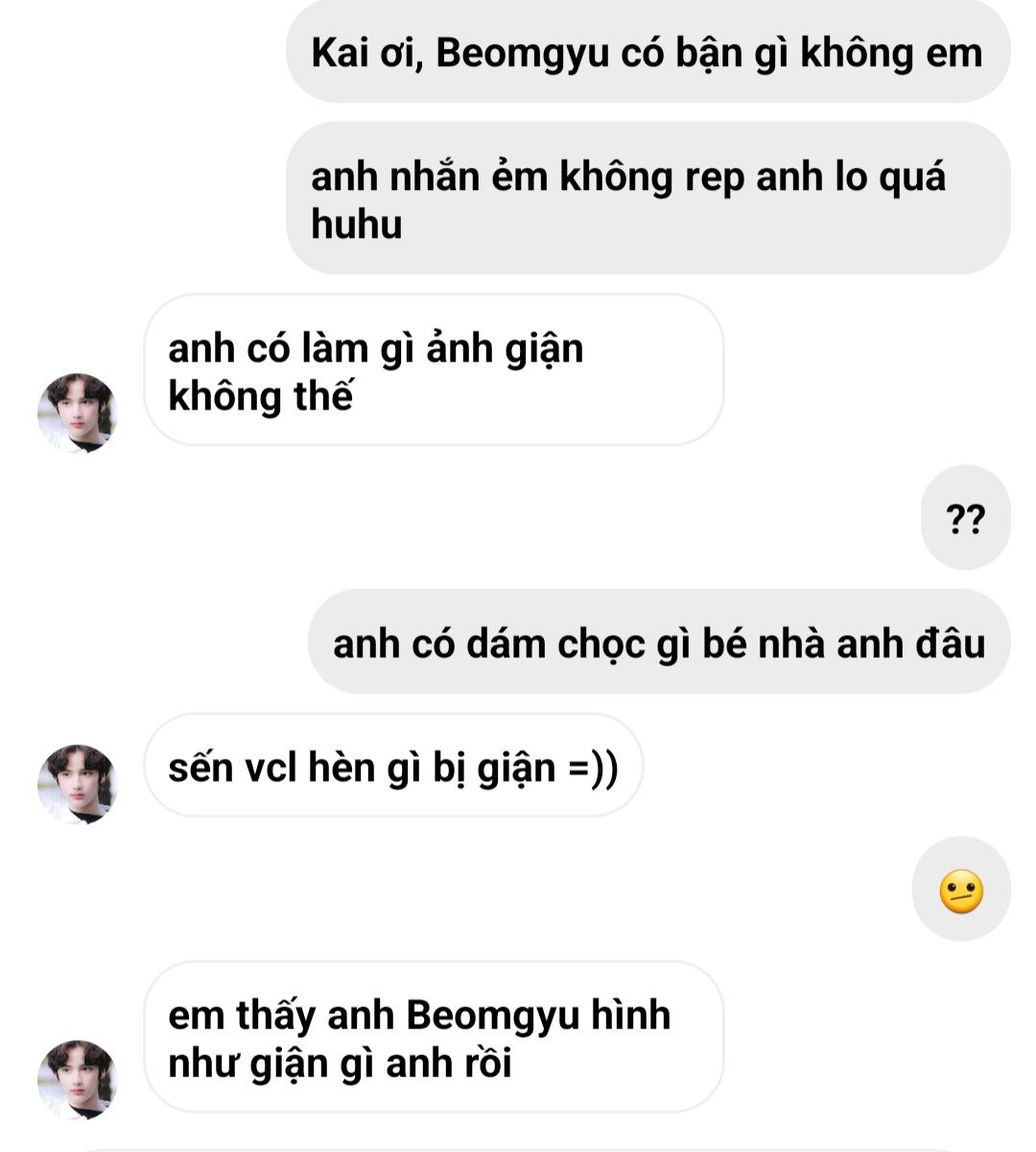The image size is (1036, 1152).
Task: Tap avatar next to 'sến vcl hèn gì' message
Action: pyautogui.click(x=77, y=784)
